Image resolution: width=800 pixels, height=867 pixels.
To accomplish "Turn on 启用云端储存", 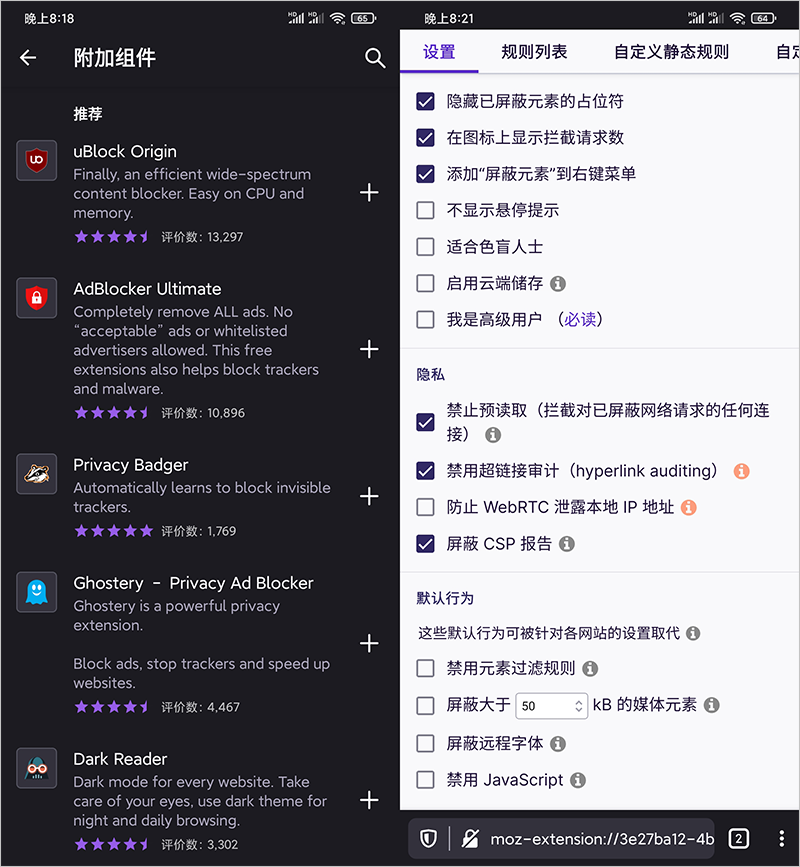I will (426, 283).
